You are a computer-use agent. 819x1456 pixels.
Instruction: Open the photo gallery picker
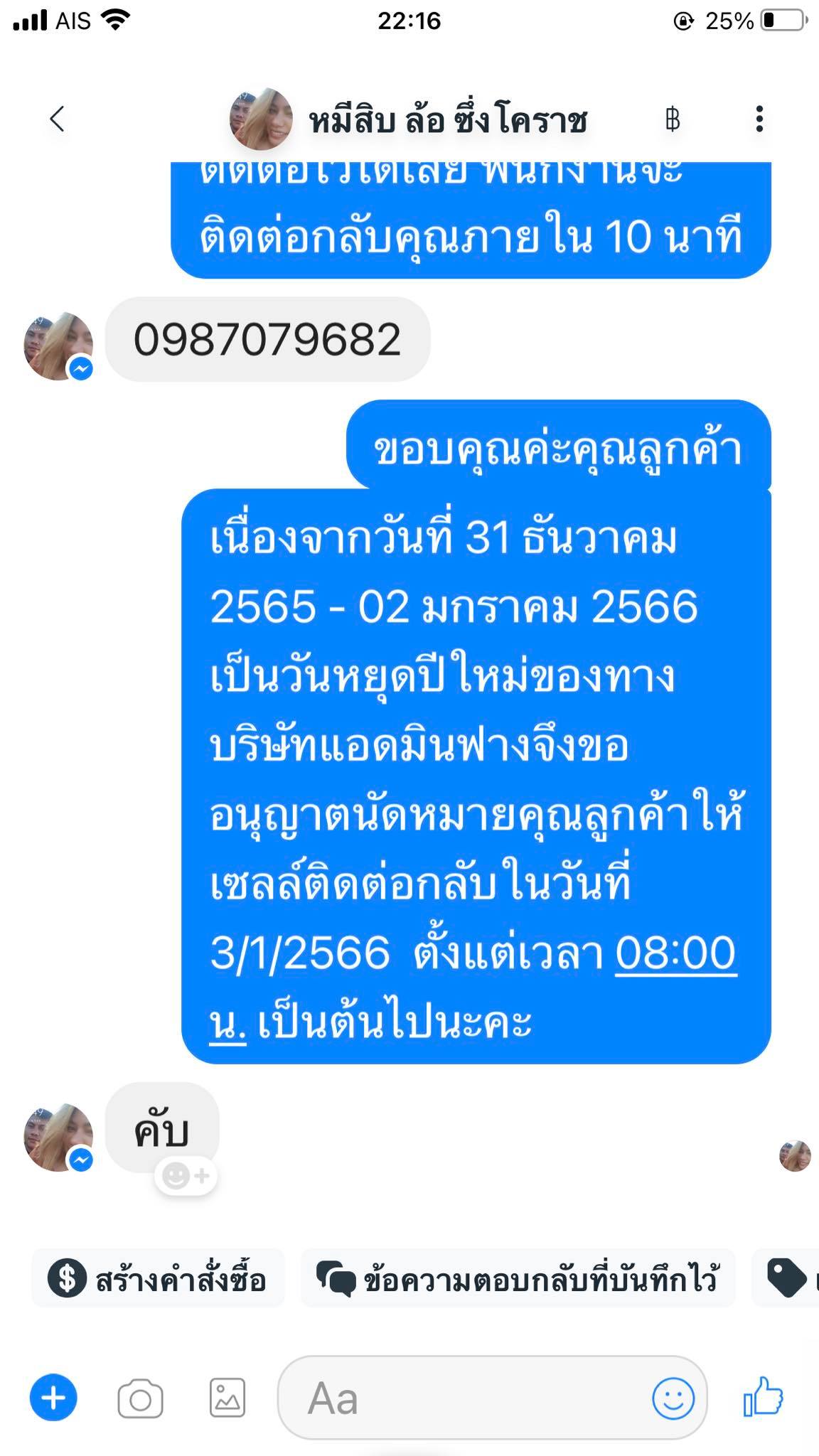tap(227, 1398)
